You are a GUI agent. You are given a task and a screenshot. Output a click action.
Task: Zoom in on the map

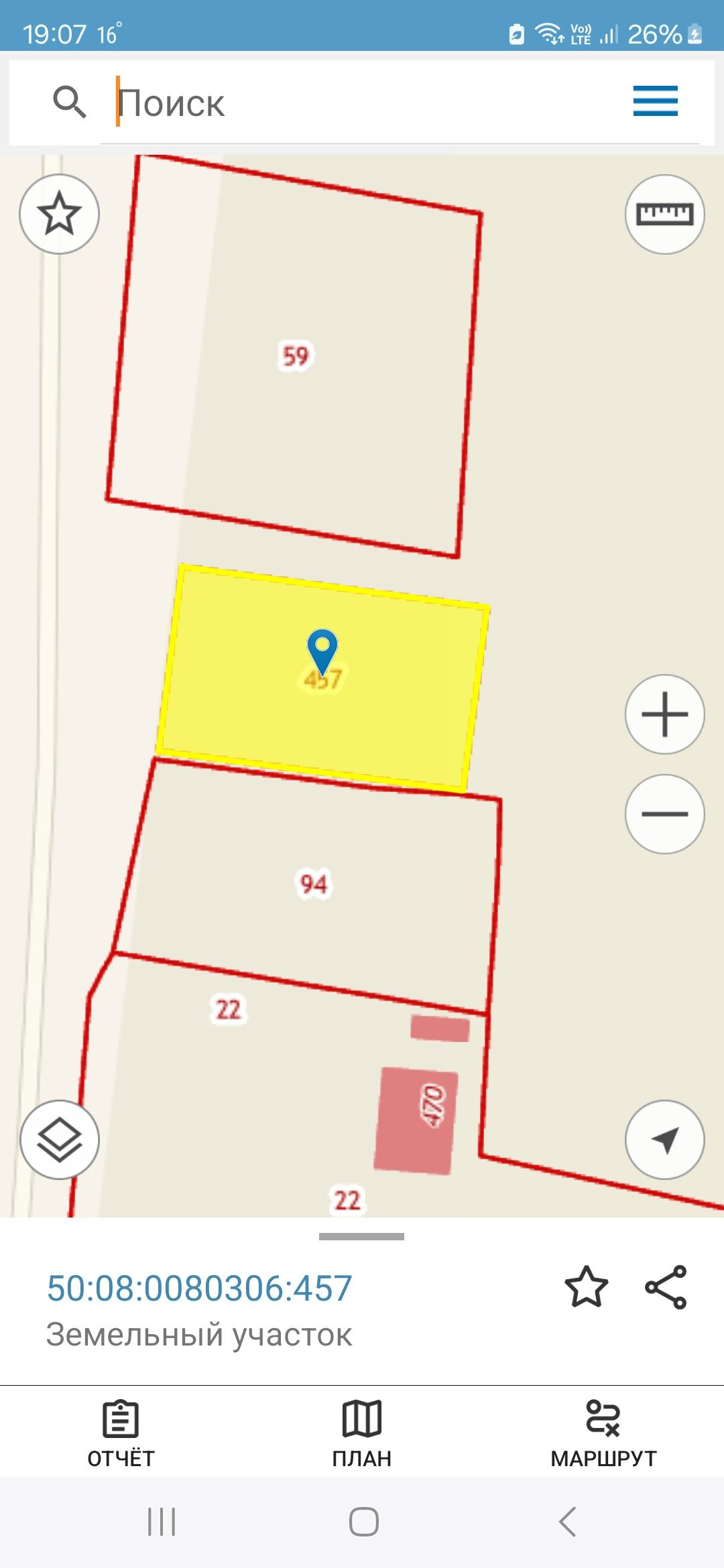click(x=664, y=714)
